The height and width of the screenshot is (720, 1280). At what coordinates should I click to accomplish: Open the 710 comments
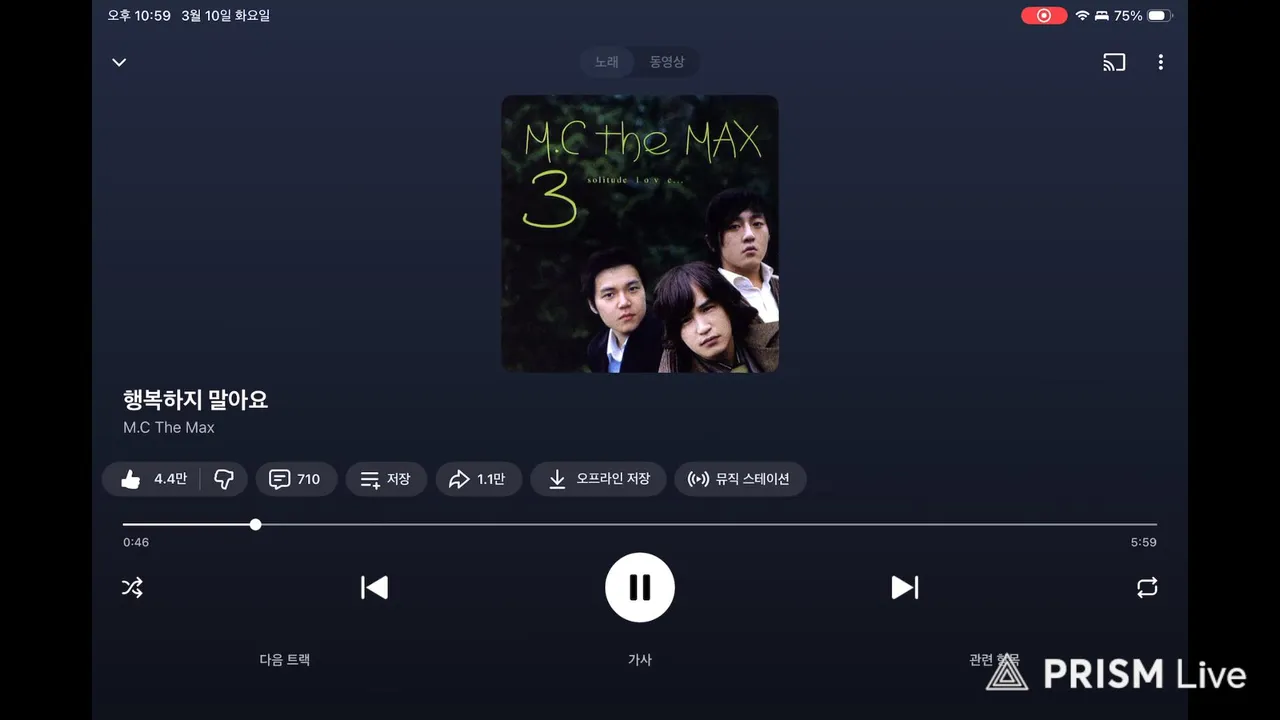click(x=295, y=479)
